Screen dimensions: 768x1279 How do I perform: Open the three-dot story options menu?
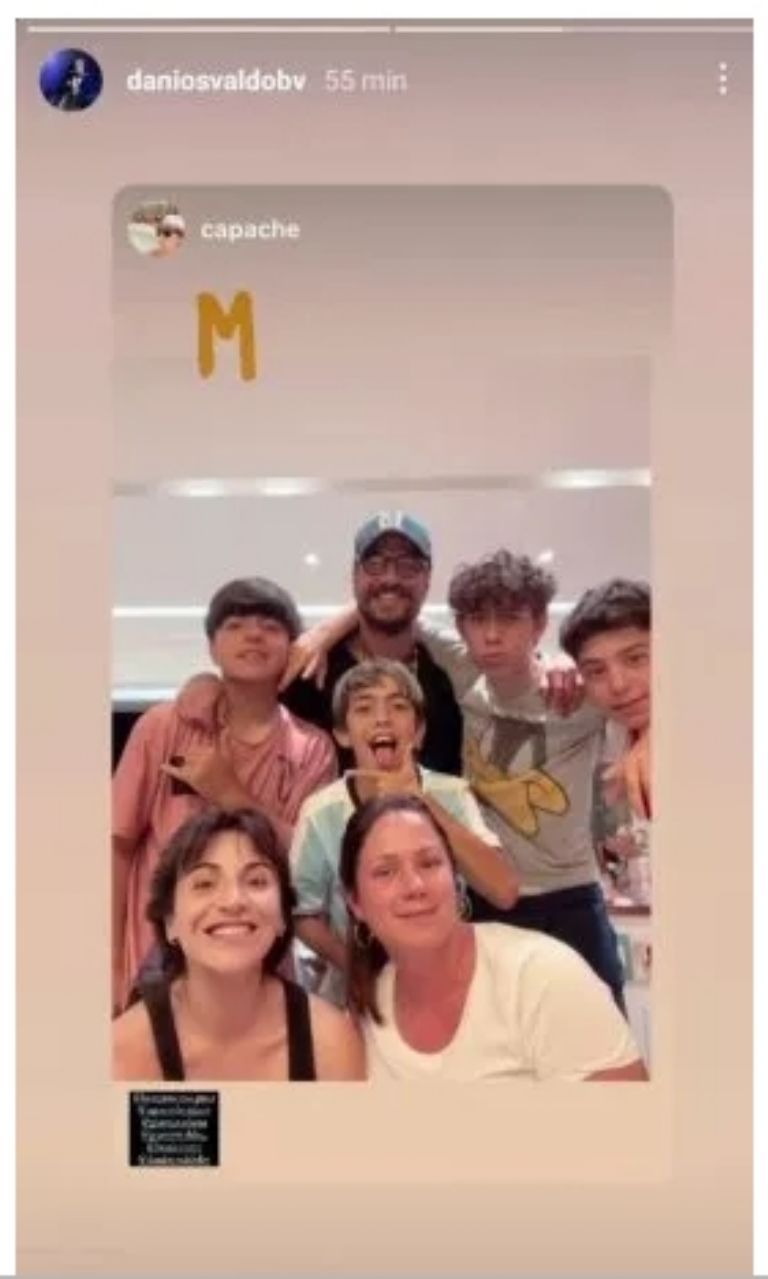coord(722,80)
